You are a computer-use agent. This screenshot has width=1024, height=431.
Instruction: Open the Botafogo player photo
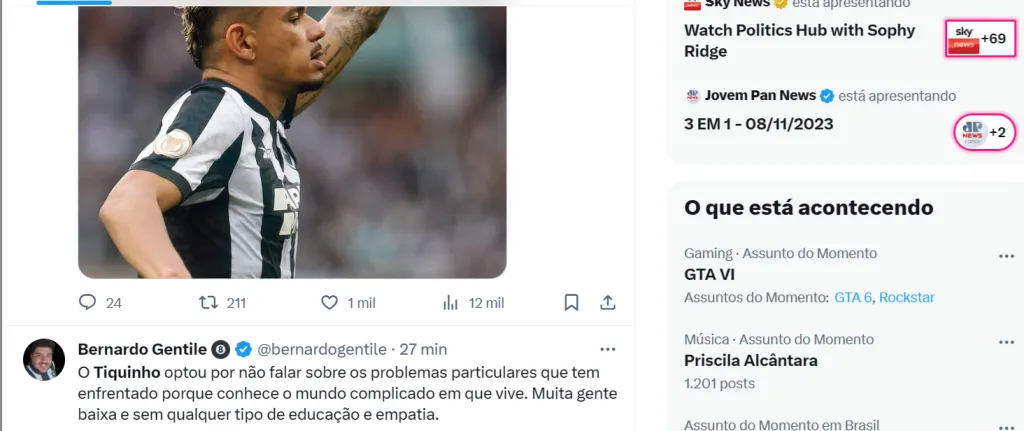[292, 140]
